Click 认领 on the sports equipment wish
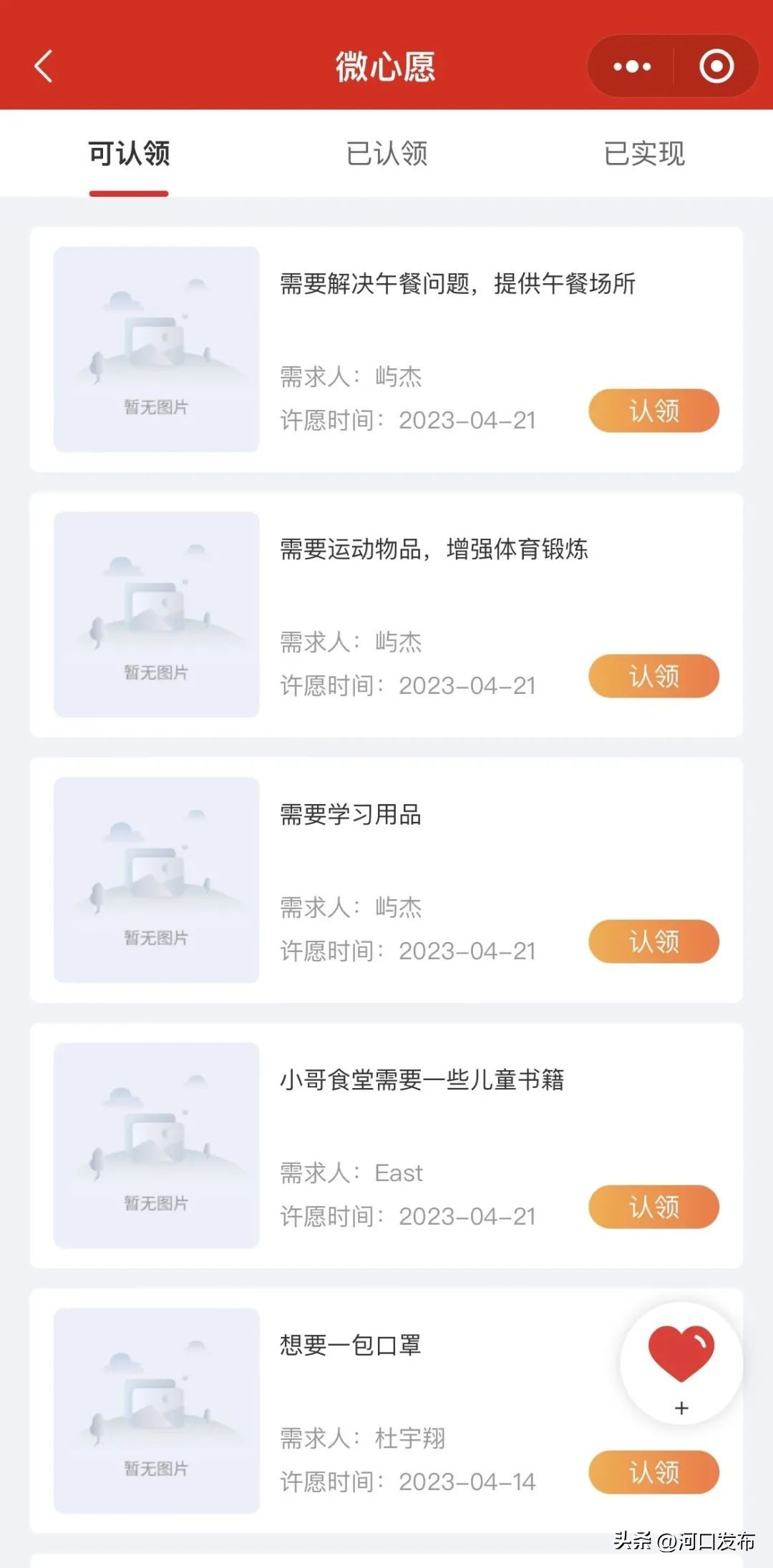 (x=653, y=675)
